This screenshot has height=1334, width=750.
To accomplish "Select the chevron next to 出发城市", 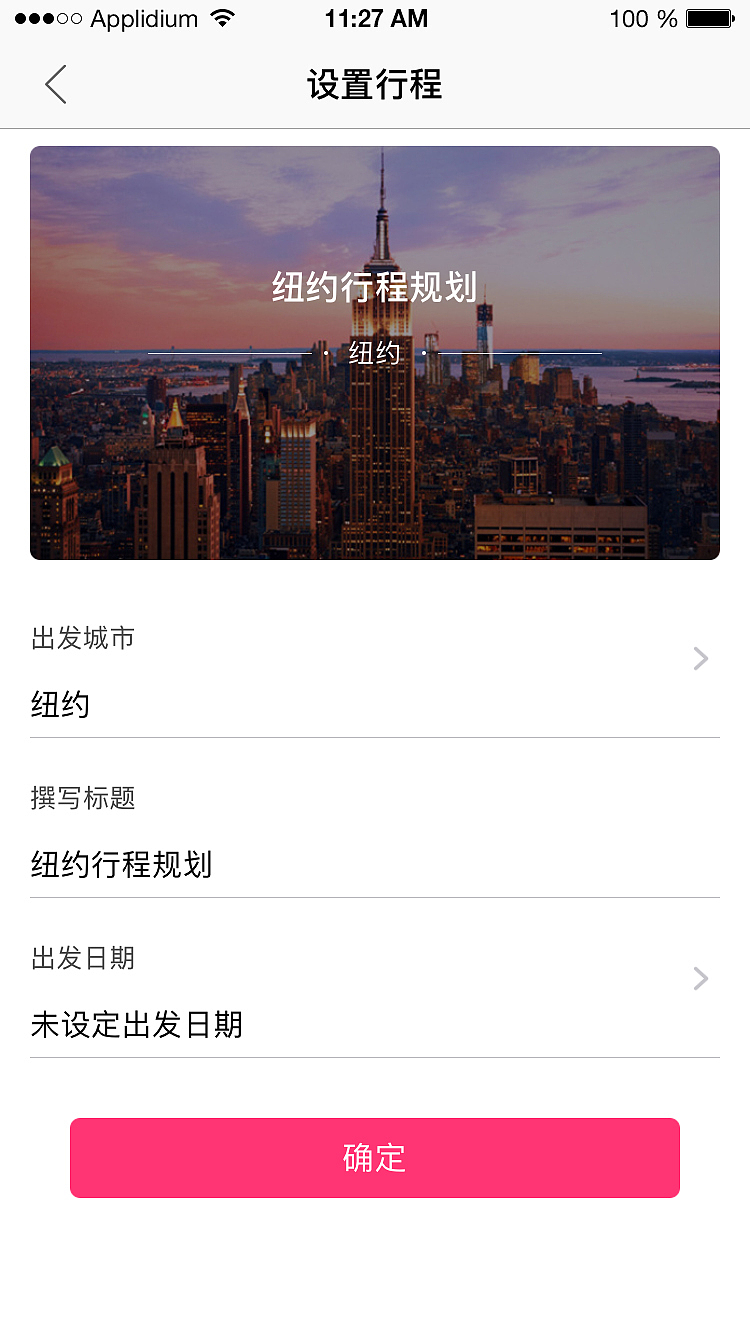I will pyautogui.click(x=699, y=659).
